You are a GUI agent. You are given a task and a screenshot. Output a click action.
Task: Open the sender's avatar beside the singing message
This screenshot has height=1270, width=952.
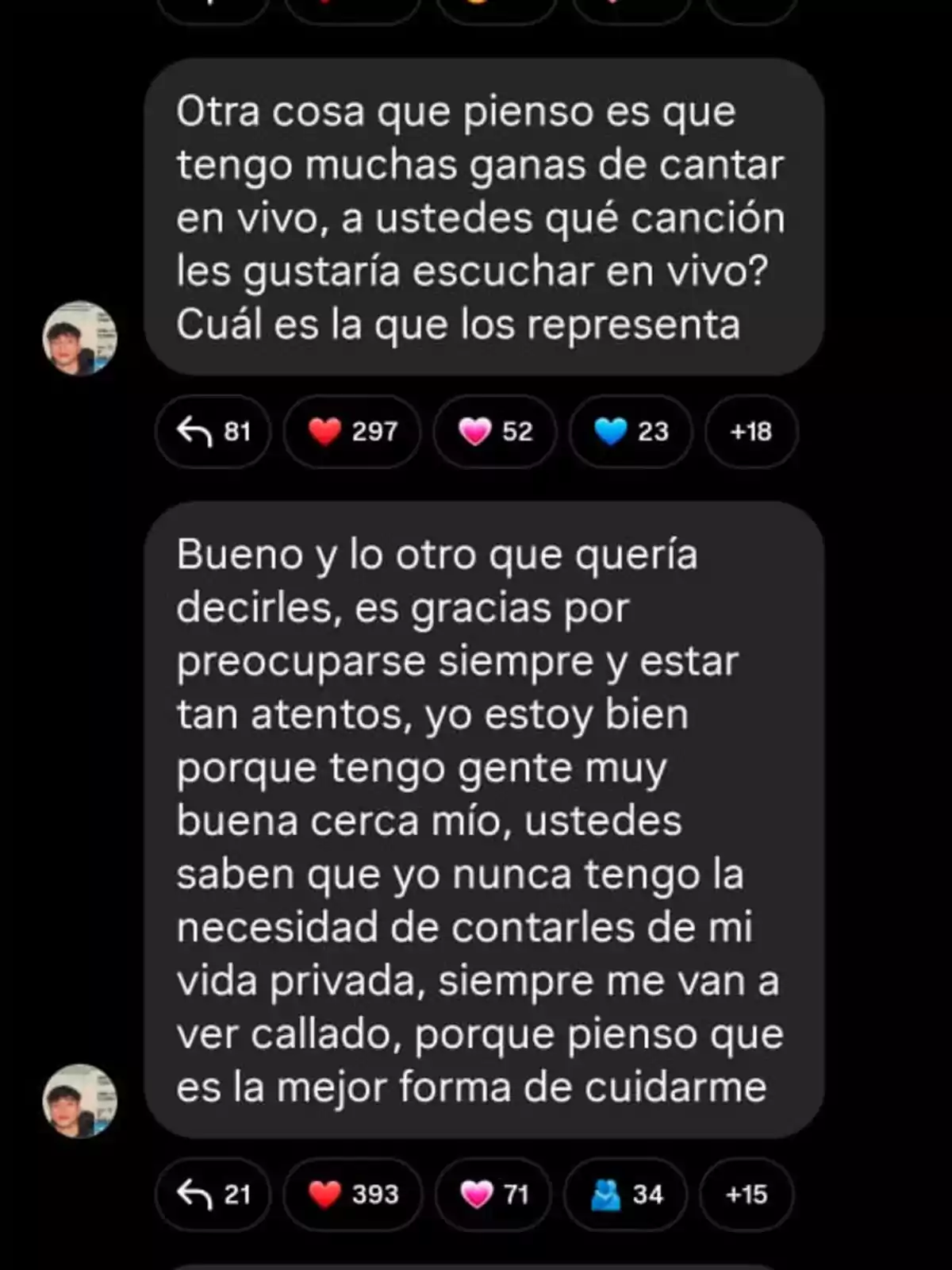(x=79, y=337)
